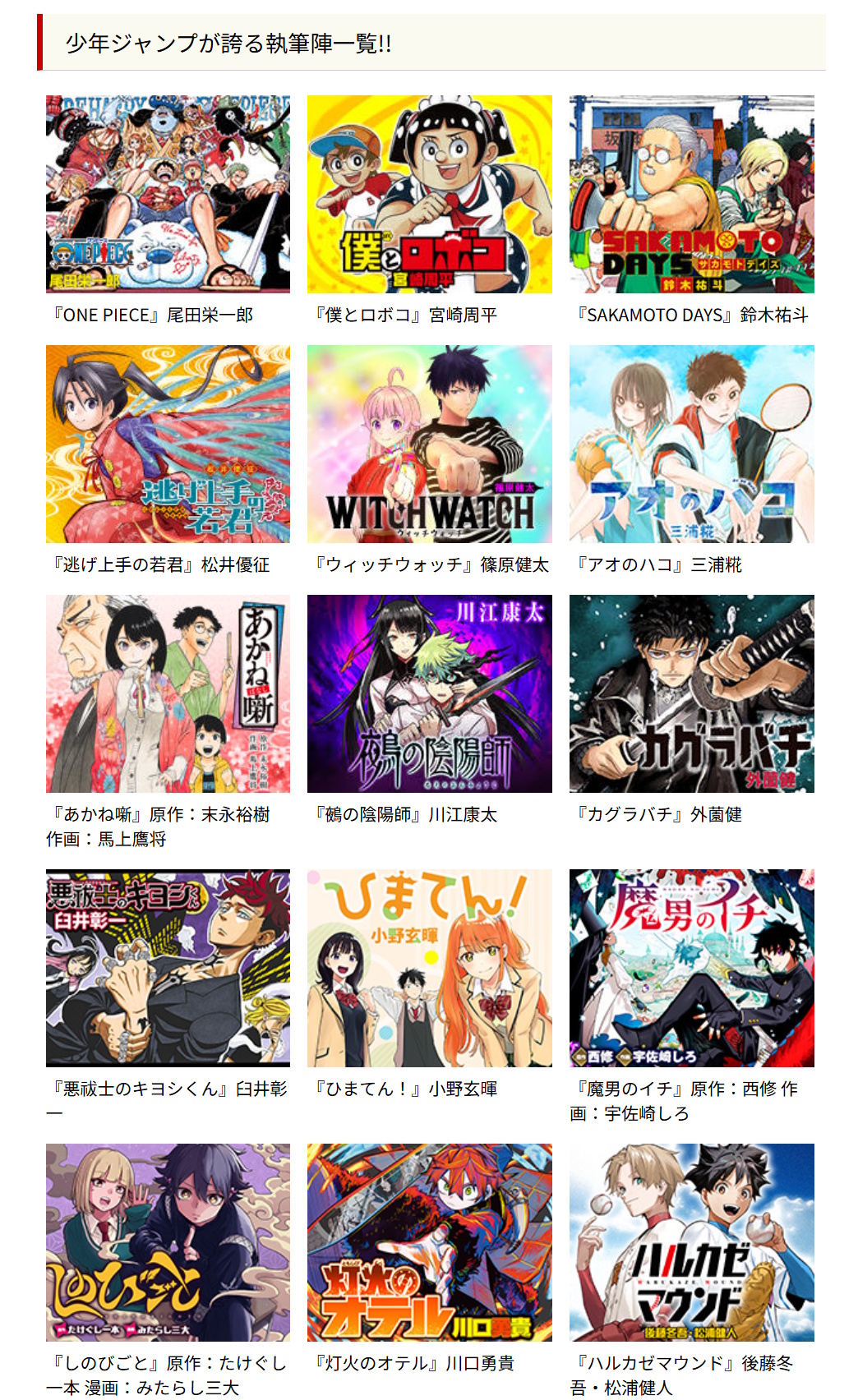Image resolution: width=858 pixels, height=1400 pixels.
Task: Select 灯火のオテル by 川口勇貴
Action: coord(429,1242)
